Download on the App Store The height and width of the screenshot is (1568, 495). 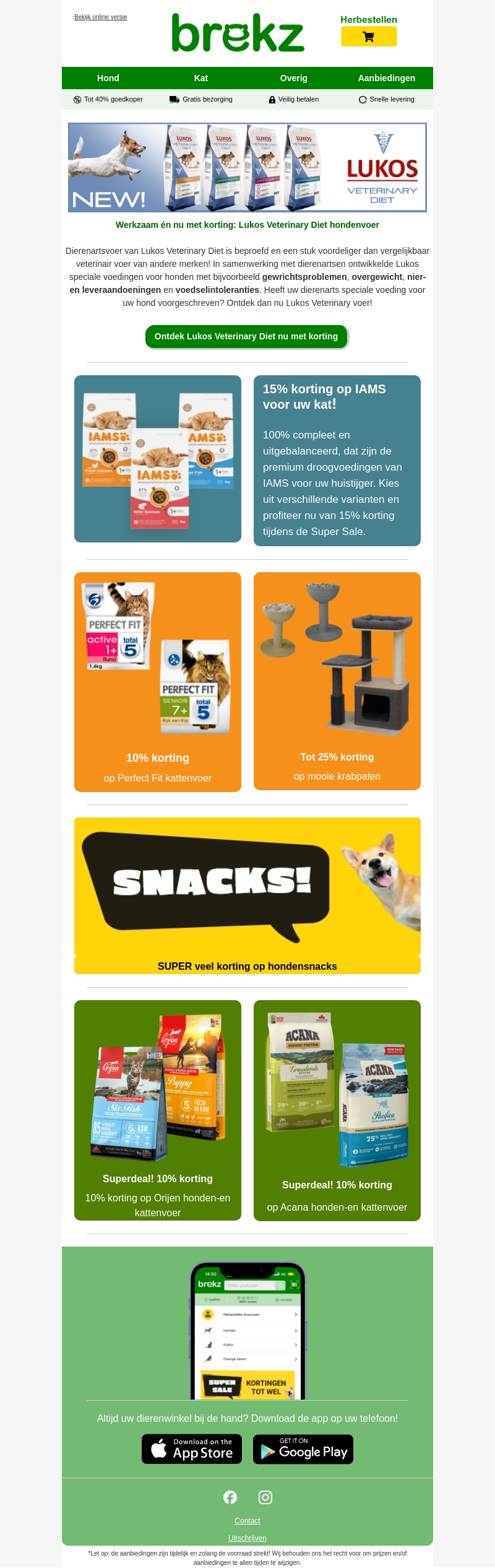pos(192,1449)
